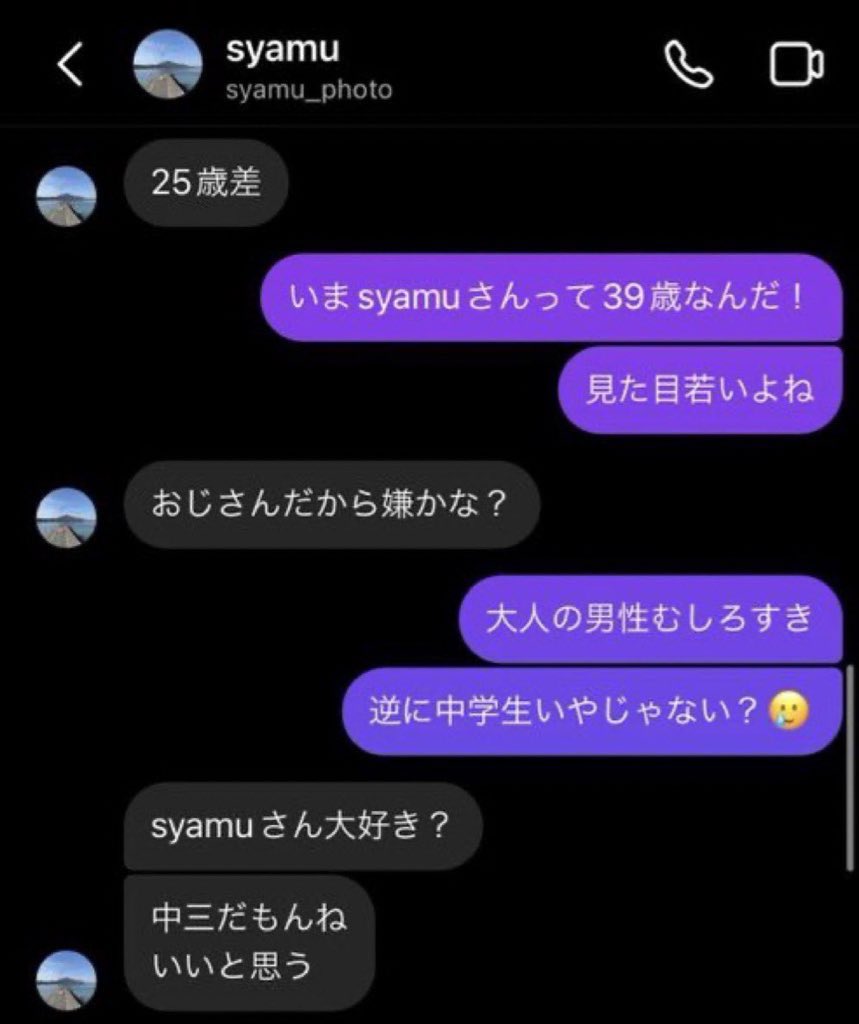This screenshot has width=859, height=1024.
Task: Go back to the message list
Action: point(68,66)
